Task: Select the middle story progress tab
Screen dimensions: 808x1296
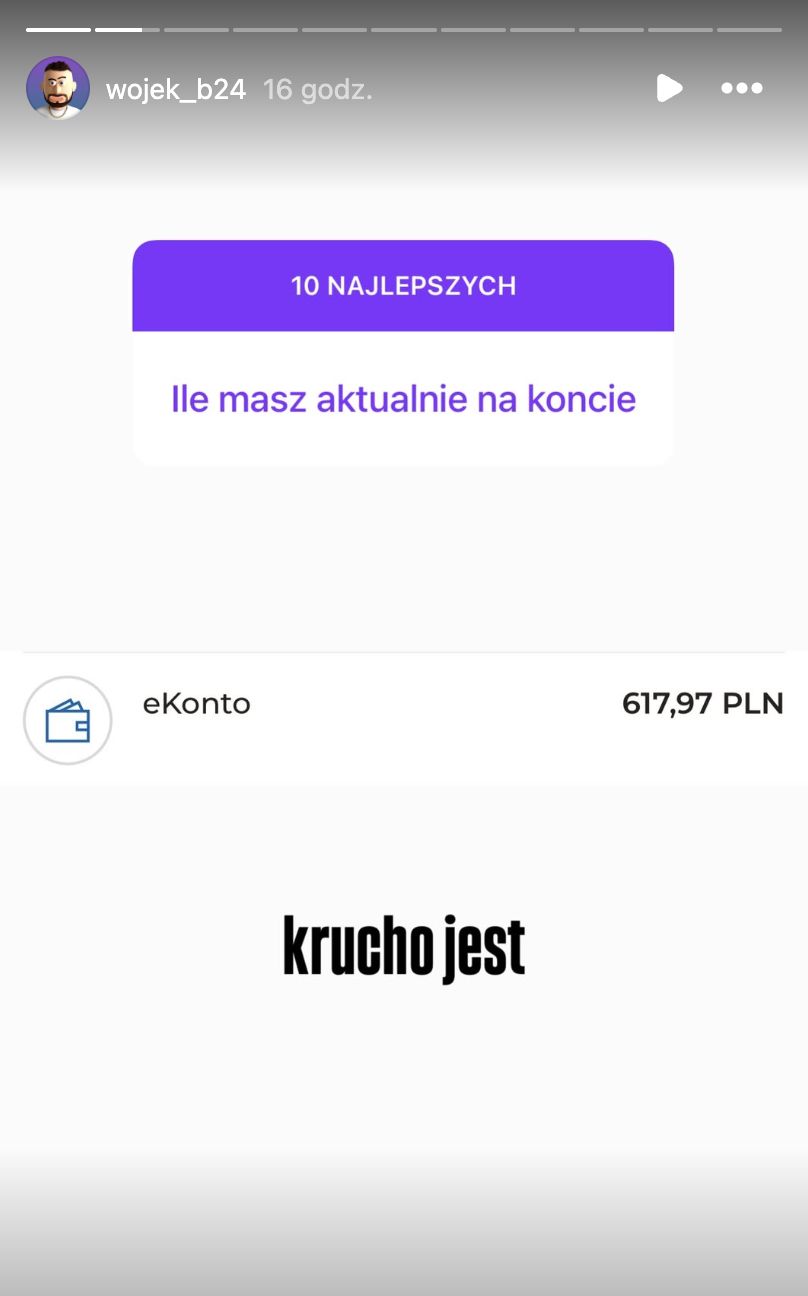Action: tap(403, 30)
